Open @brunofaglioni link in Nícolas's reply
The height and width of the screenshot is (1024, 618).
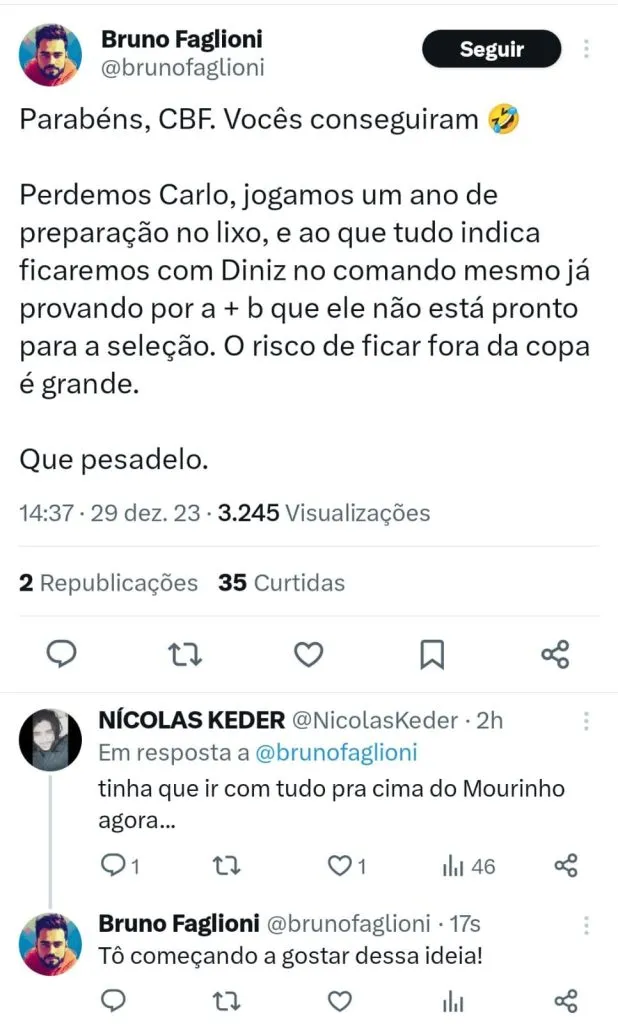click(337, 753)
